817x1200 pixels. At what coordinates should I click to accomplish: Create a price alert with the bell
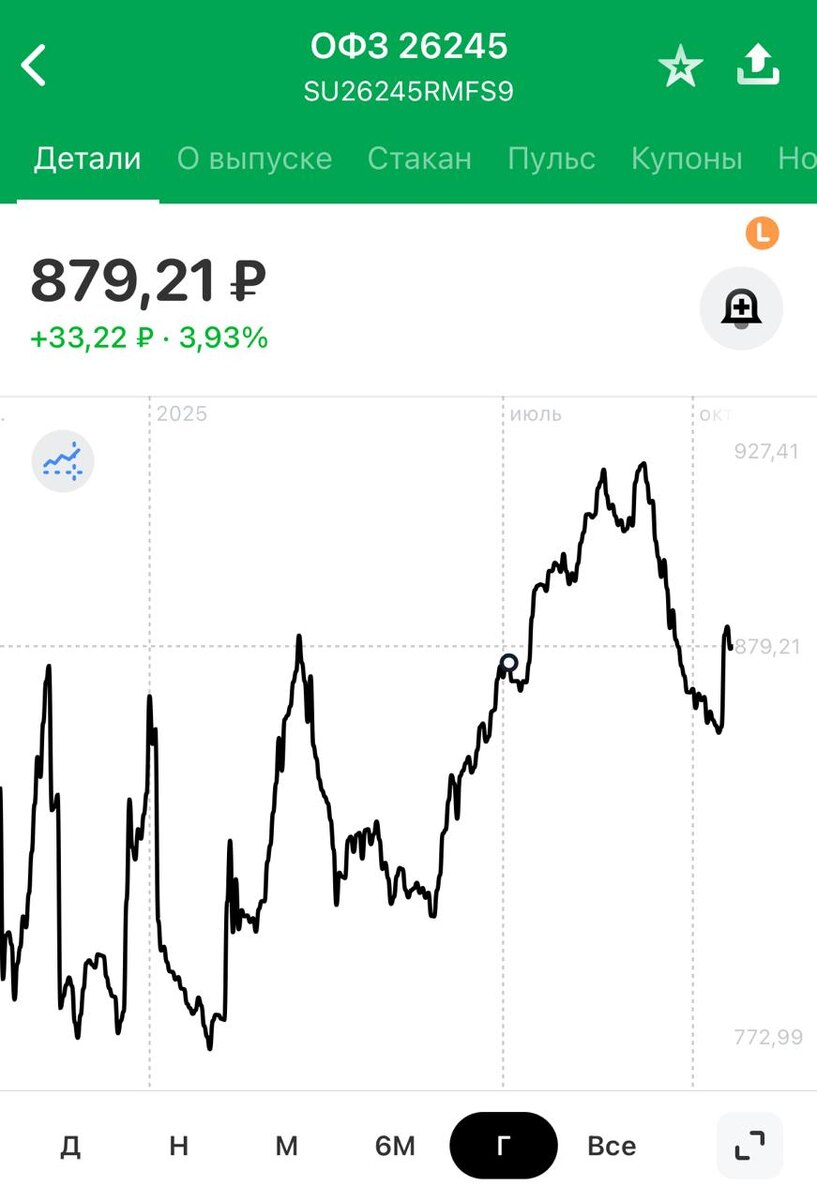(x=740, y=309)
